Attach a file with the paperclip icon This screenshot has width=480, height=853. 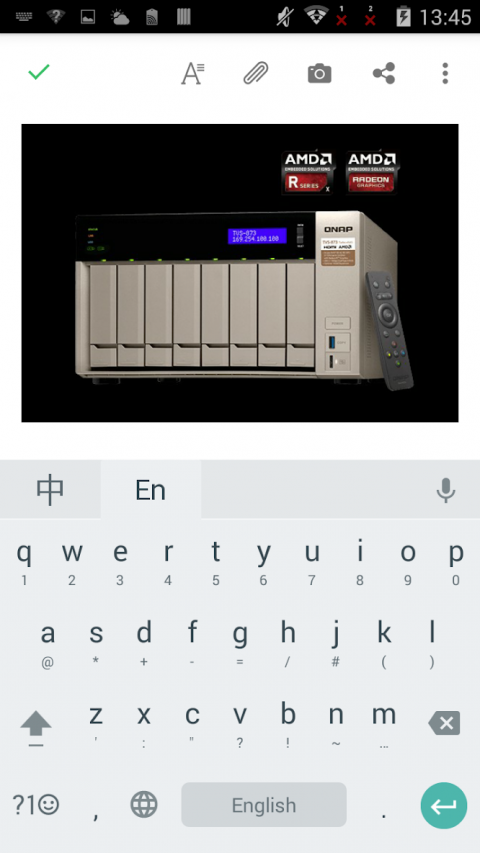coord(256,73)
